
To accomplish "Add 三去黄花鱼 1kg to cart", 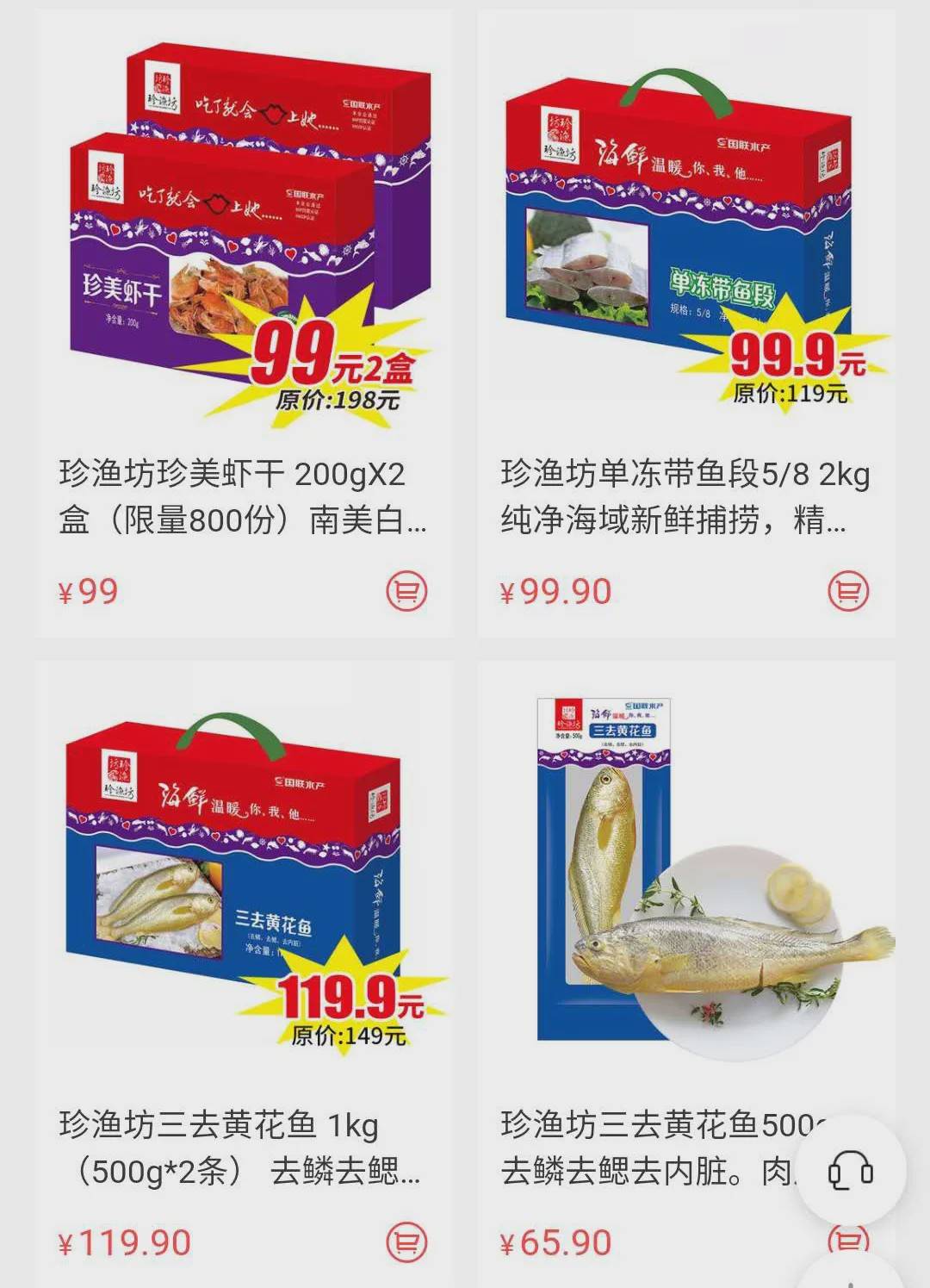I will pyautogui.click(x=406, y=1241).
